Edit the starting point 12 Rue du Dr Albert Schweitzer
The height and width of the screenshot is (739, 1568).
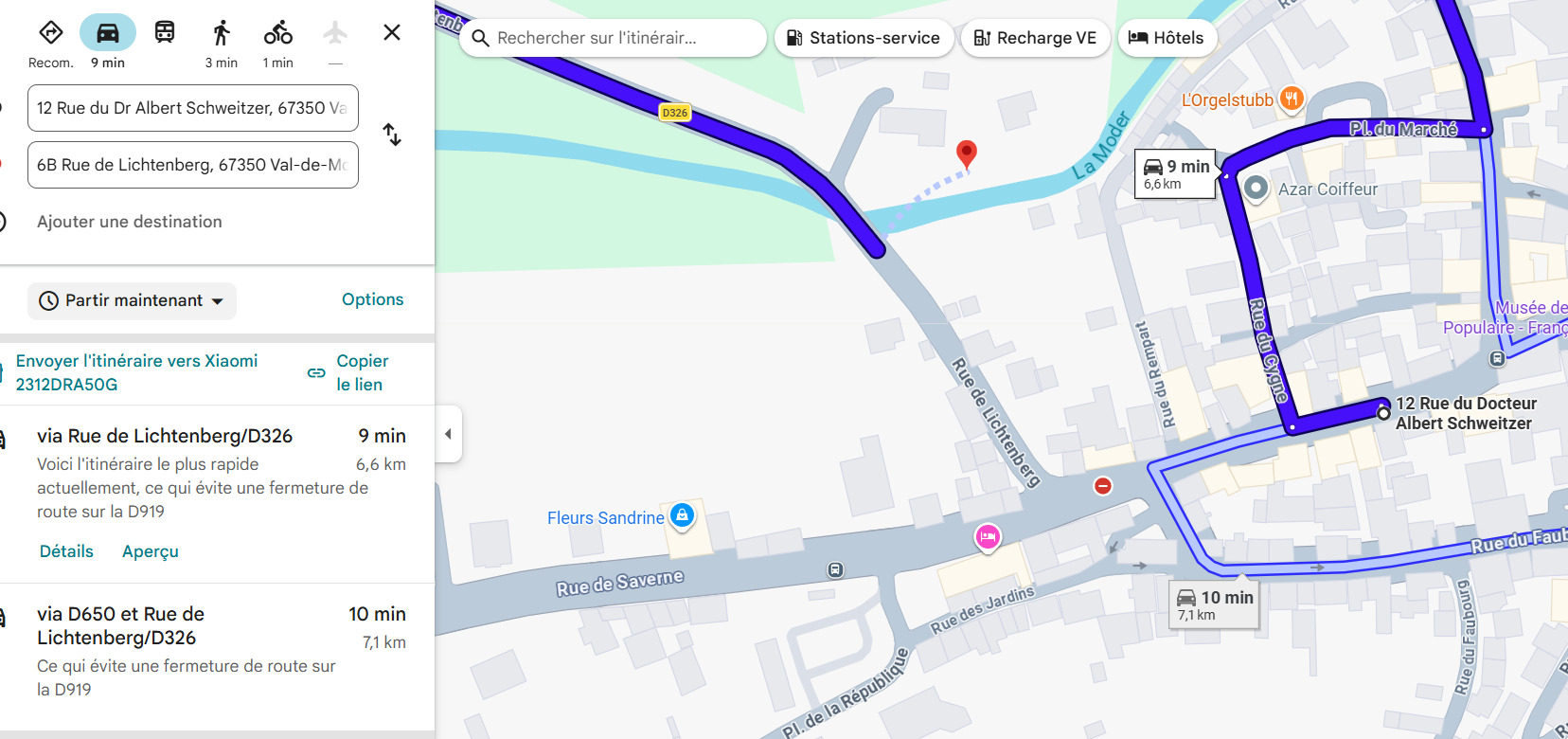click(x=192, y=108)
